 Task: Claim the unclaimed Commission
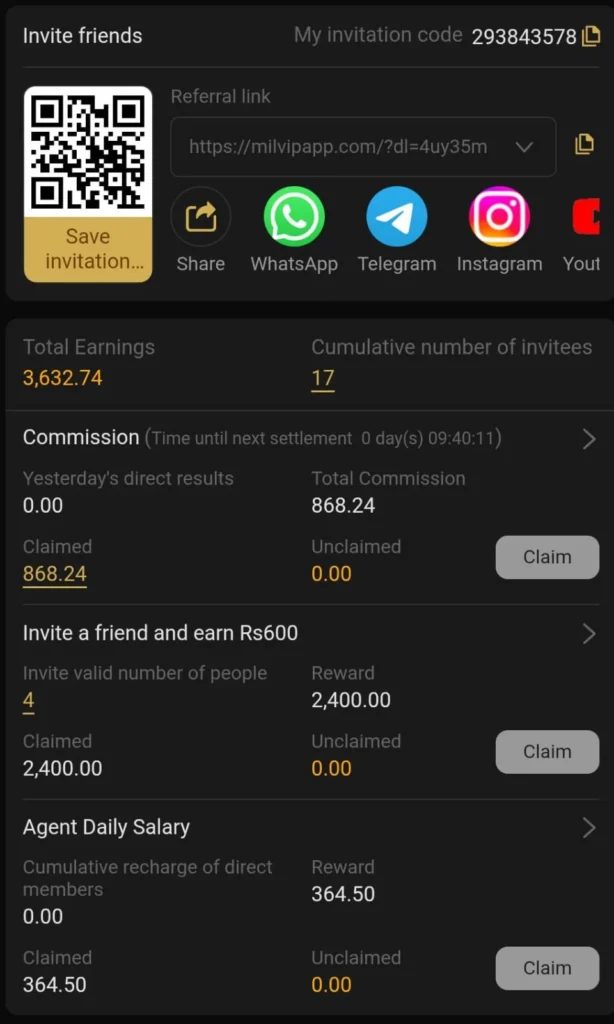547,557
